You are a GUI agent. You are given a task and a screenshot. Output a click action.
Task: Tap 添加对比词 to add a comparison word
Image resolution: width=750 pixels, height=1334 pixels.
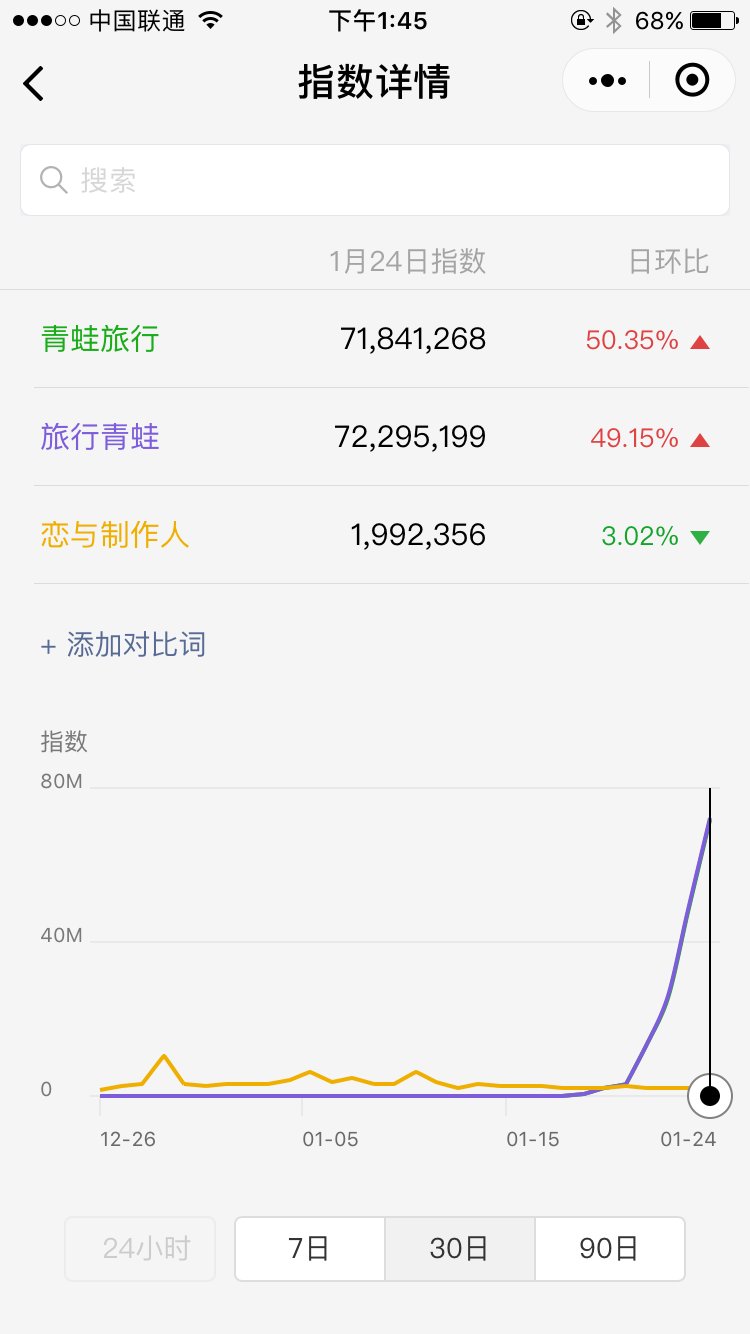point(124,645)
